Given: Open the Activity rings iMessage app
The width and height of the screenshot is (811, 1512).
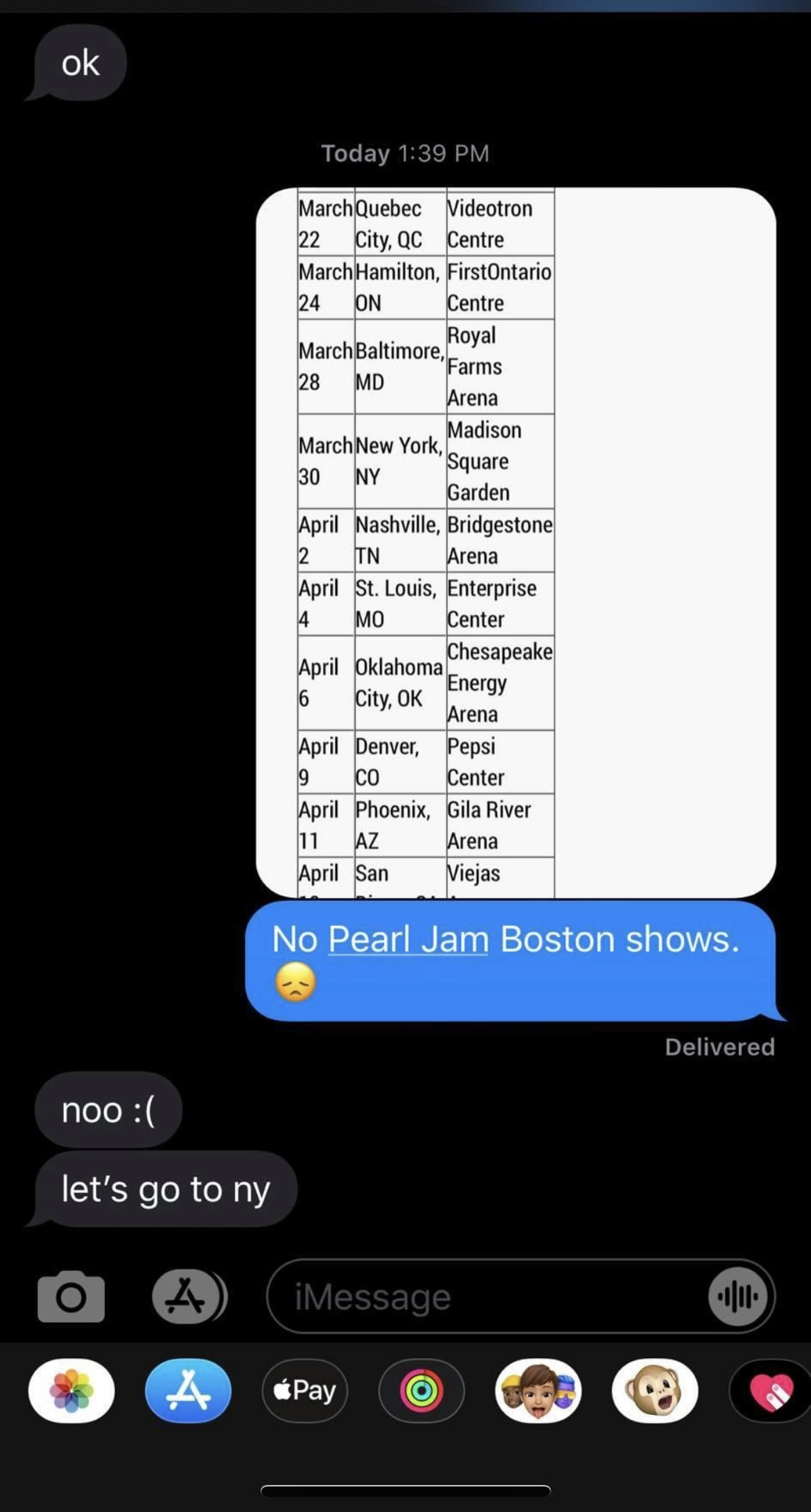Looking at the screenshot, I should pos(421,1391).
